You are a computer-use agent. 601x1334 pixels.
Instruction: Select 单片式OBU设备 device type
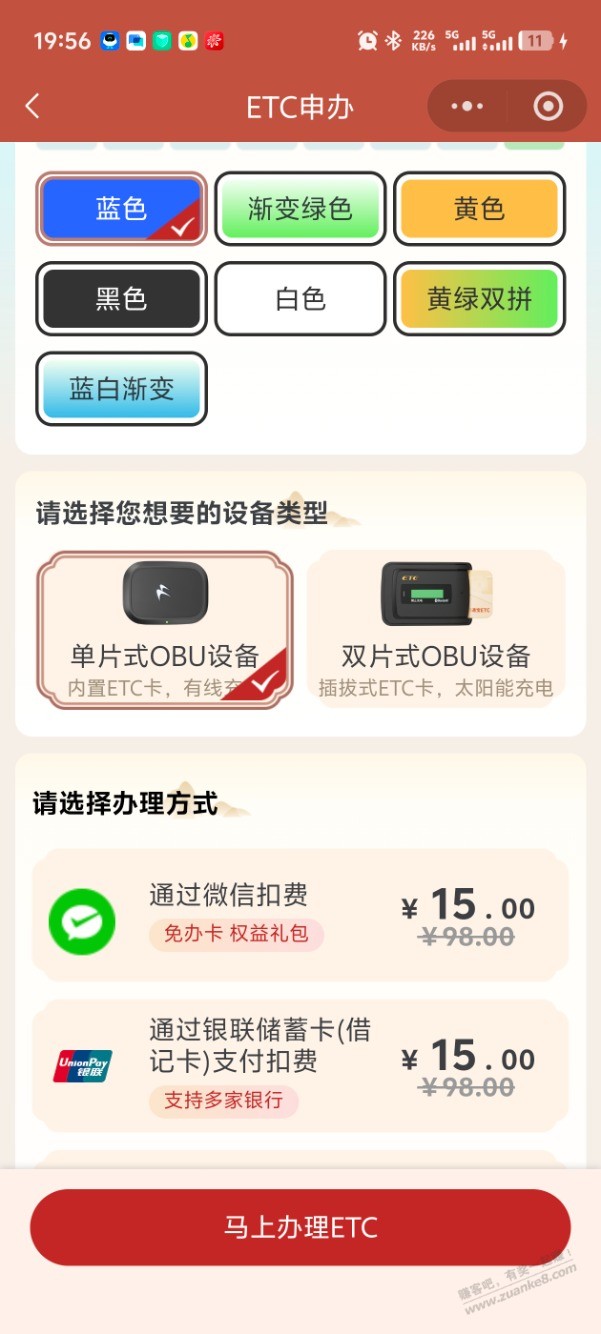[165, 630]
